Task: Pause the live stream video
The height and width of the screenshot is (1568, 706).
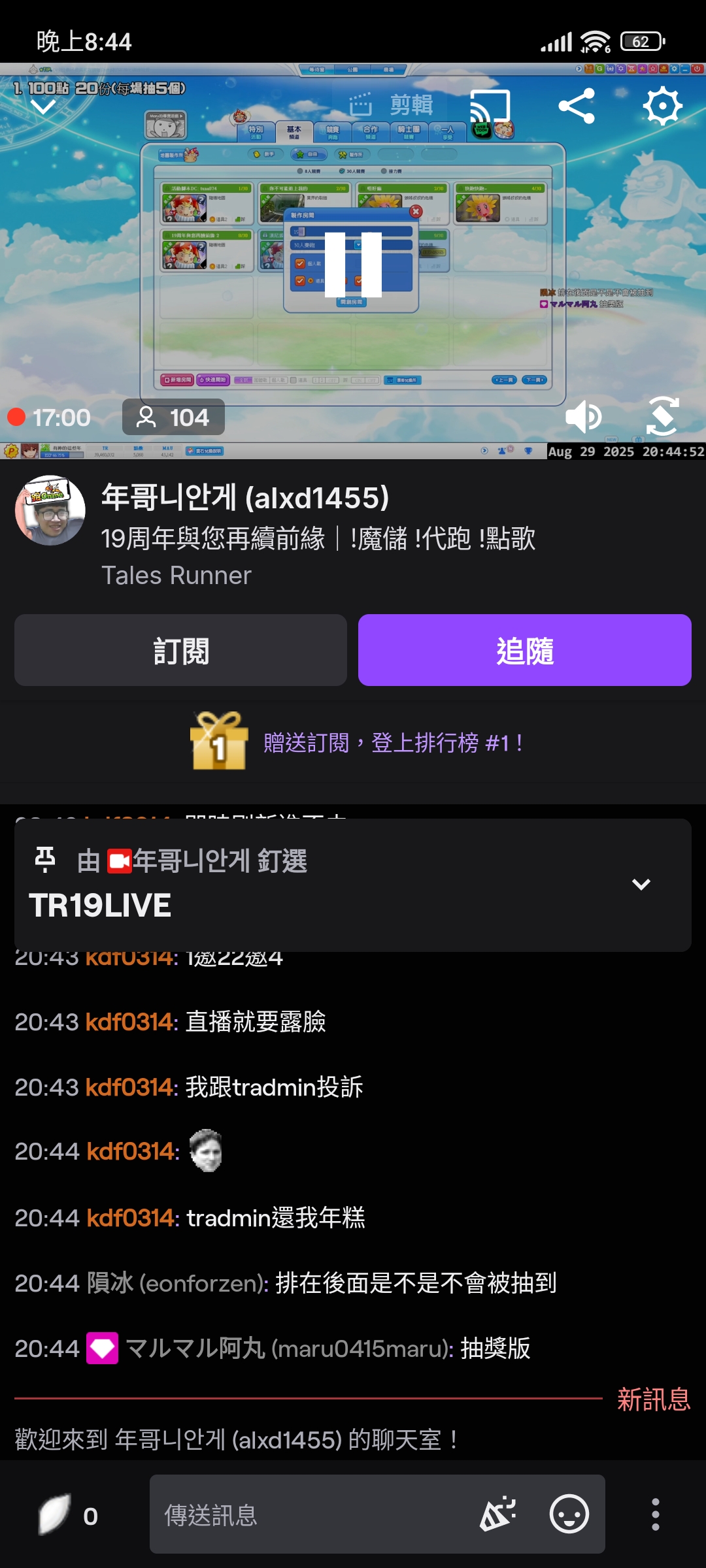Action: pyautogui.click(x=353, y=264)
